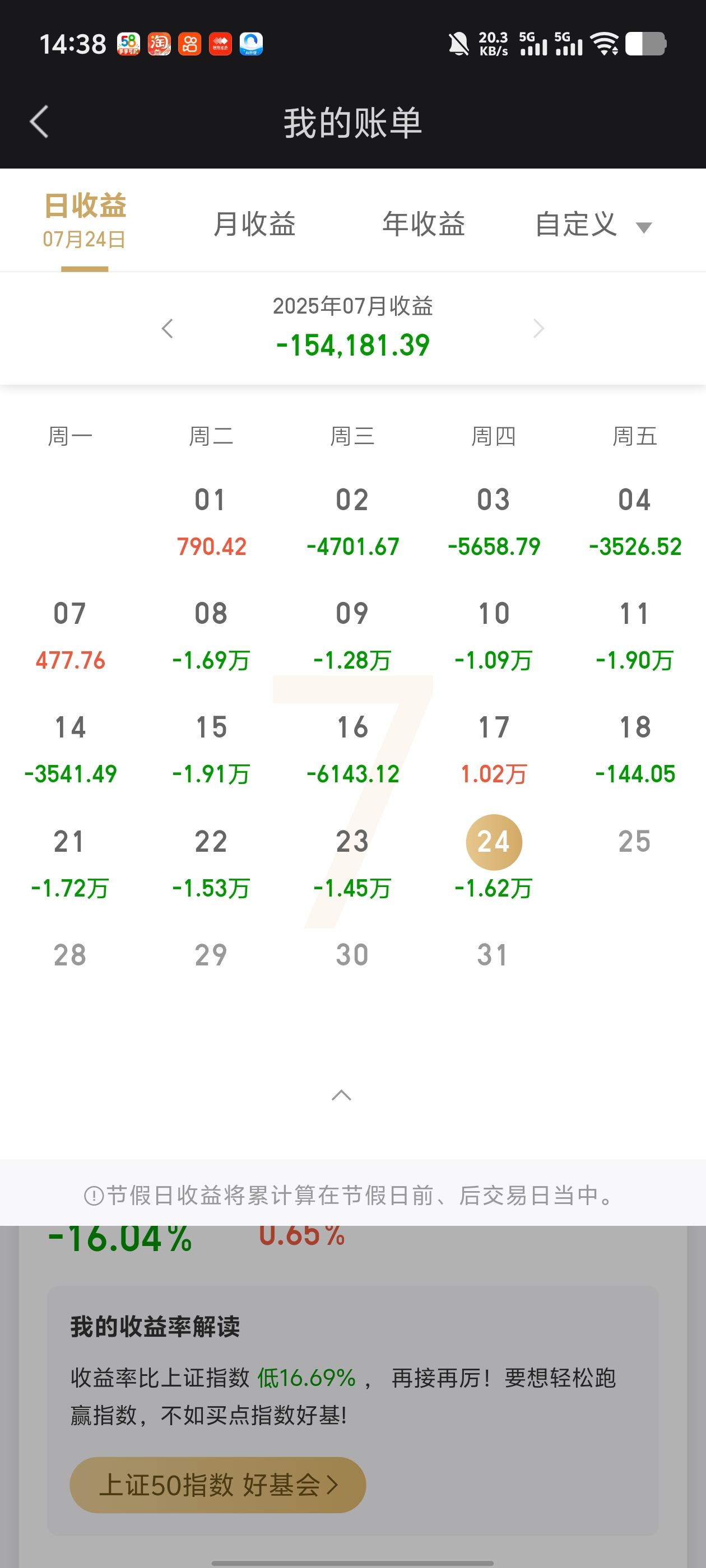
Task: Switch to the 年收益 tab
Action: click(x=424, y=223)
